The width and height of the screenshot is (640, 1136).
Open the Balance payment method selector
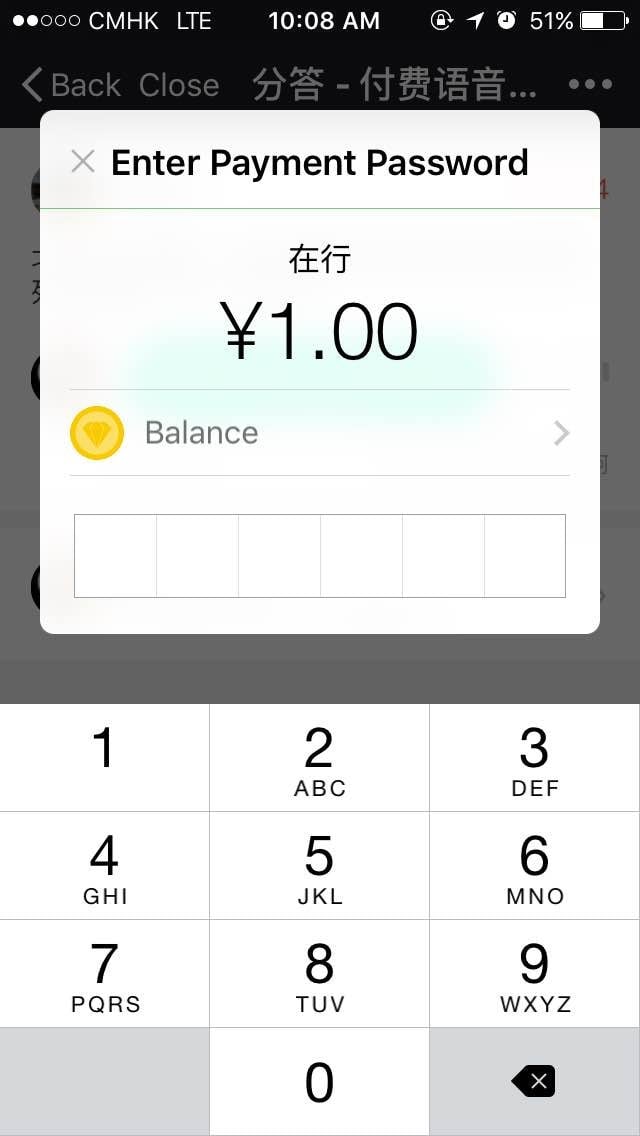(320, 433)
